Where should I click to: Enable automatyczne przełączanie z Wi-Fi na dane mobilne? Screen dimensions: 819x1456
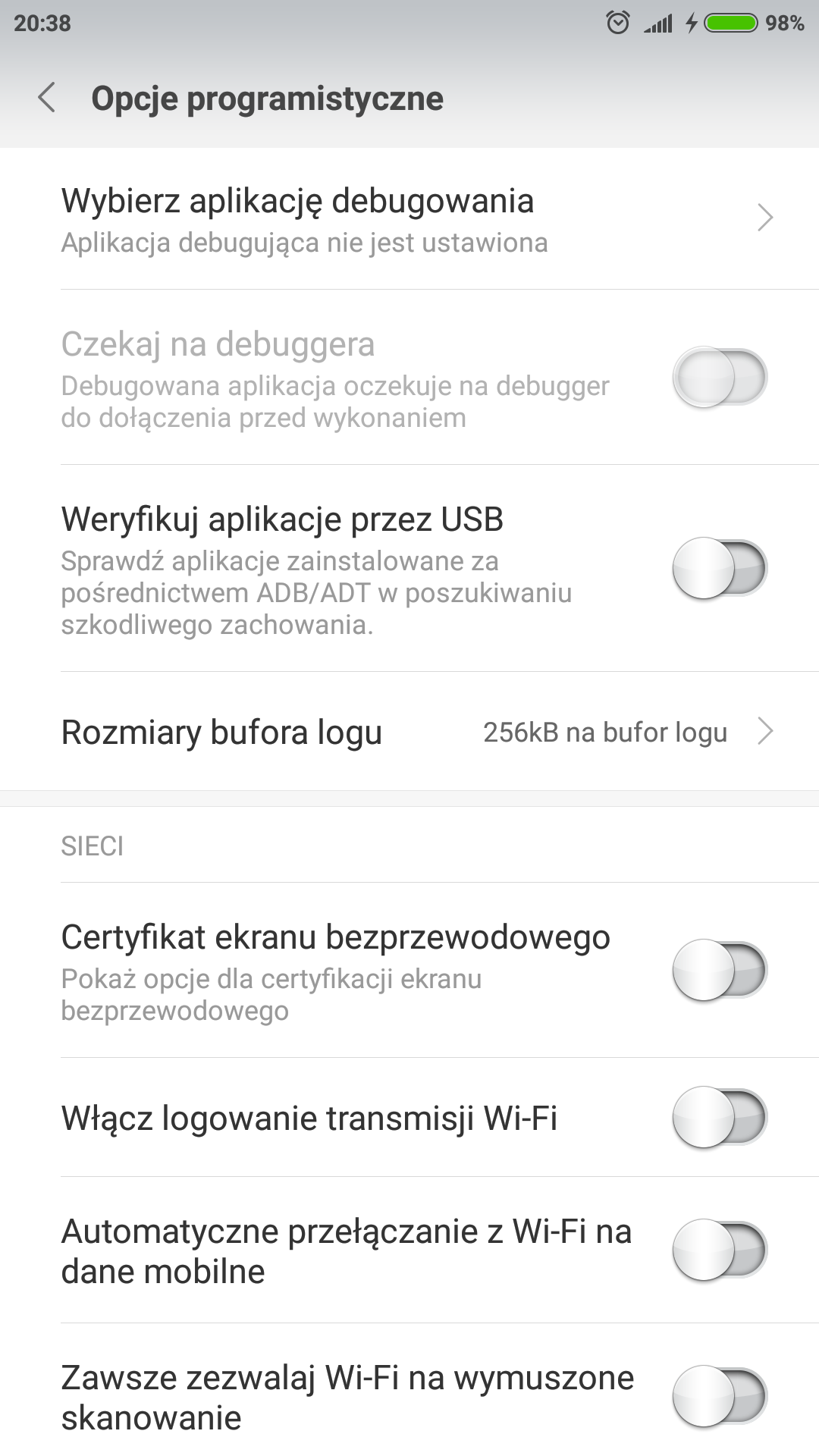click(719, 1250)
